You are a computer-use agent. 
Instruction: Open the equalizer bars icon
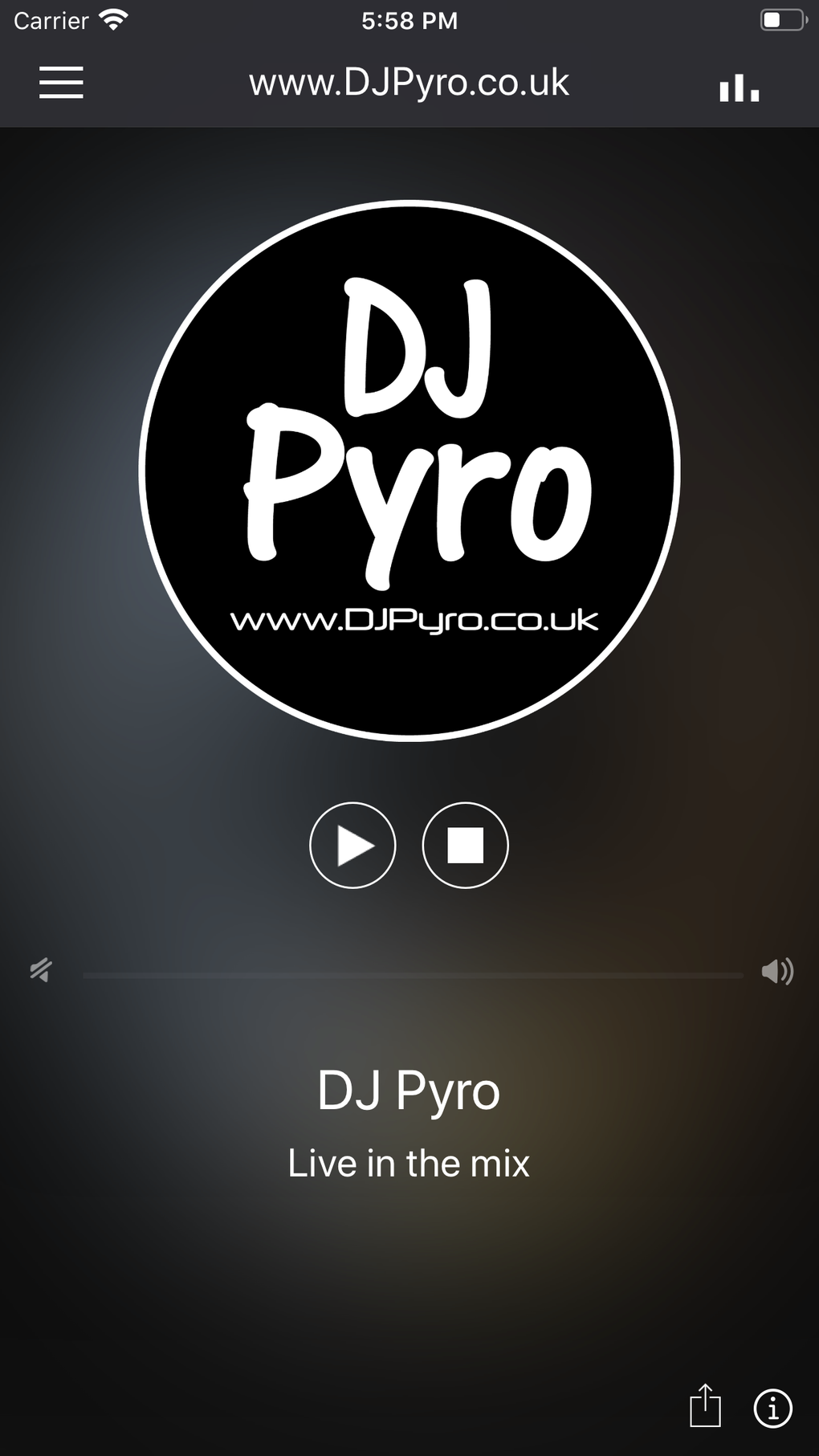pos(740,88)
